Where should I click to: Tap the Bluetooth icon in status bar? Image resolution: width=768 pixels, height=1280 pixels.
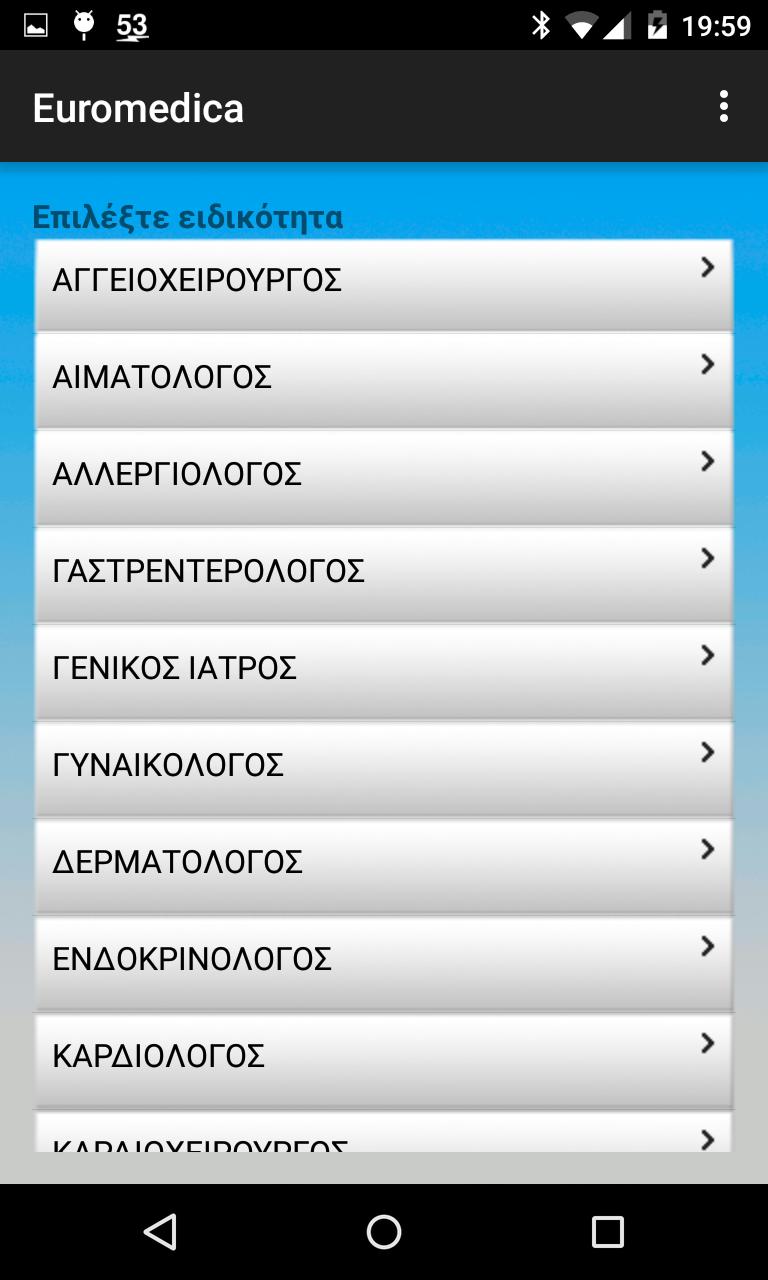541,27
